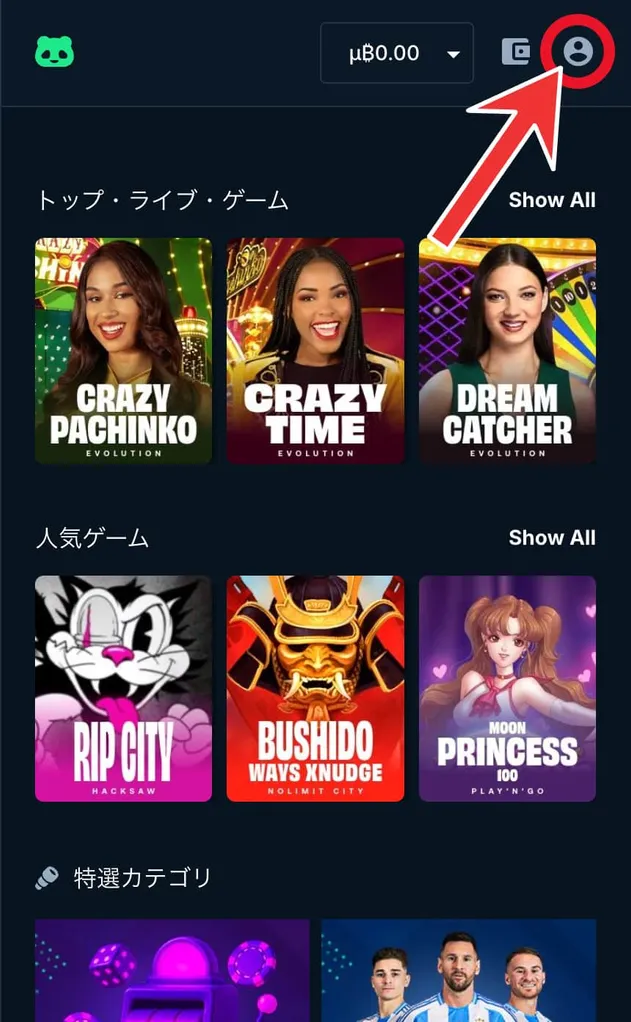Open the wallet icon
The image size is (631, 1022).
click(x=516, y=52)
